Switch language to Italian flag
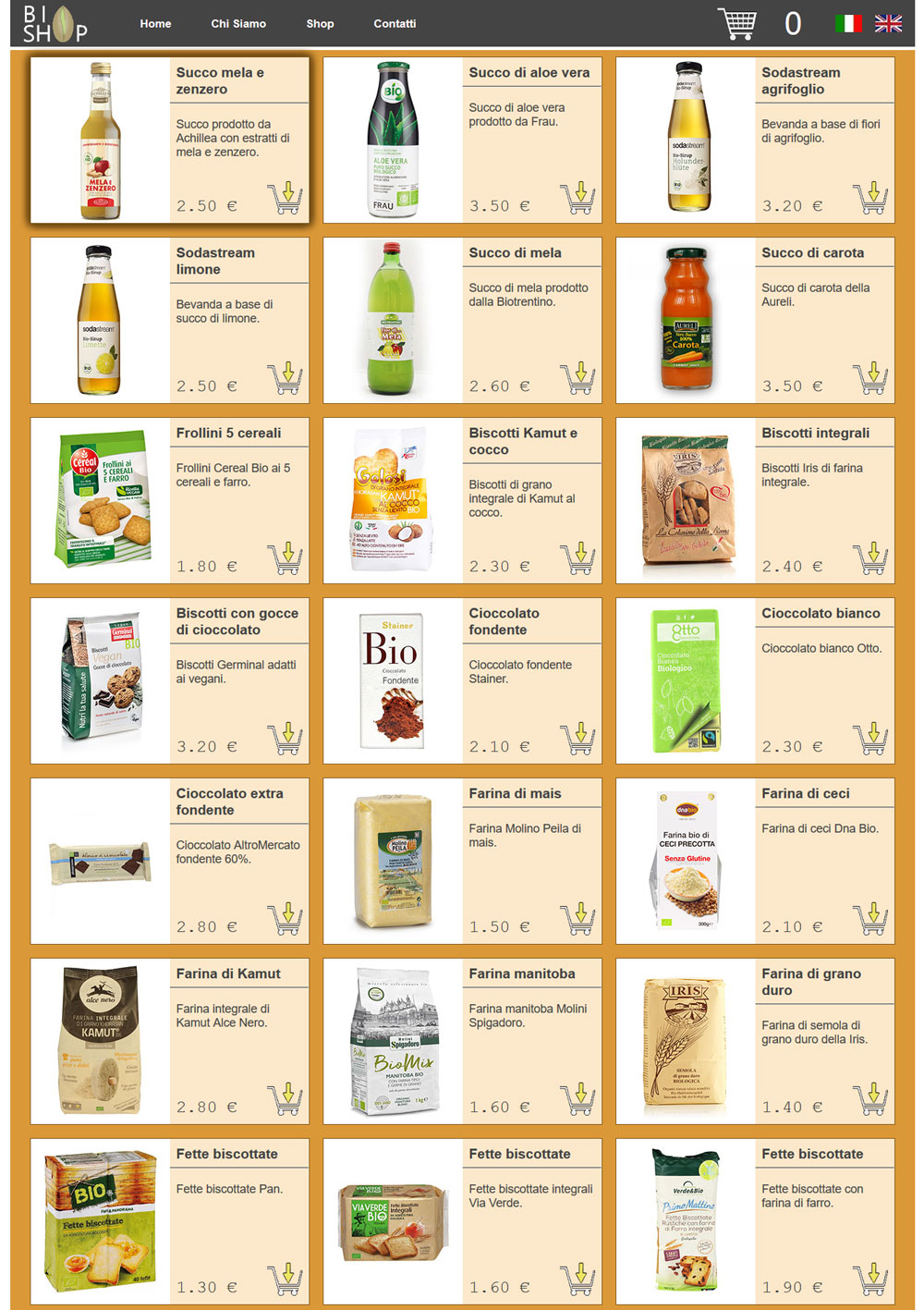 pyautogui.click(x=848, y=23)
